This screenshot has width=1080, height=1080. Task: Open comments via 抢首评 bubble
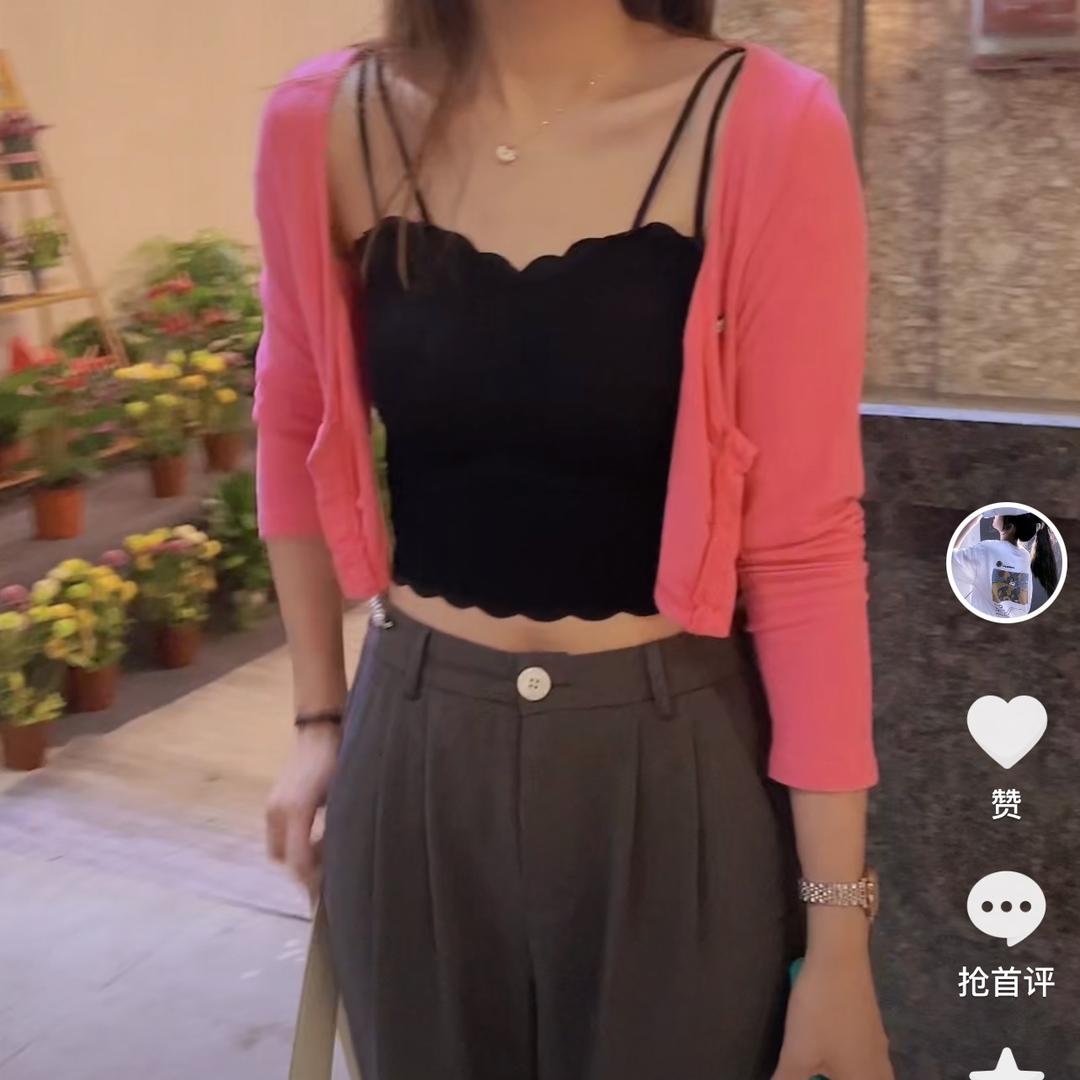pos(1006,908)
